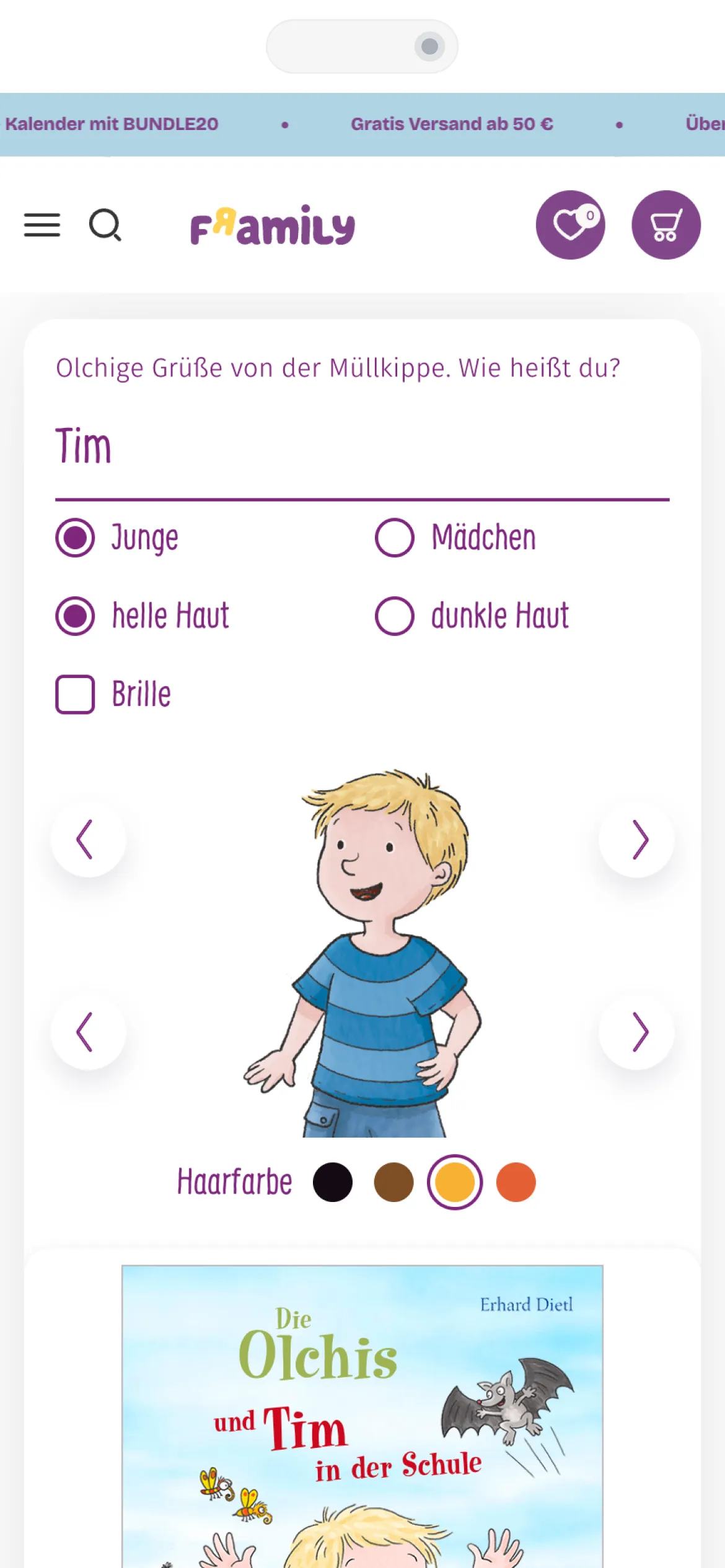Open the hamburger menu
Viewport: 725px width, 1568px height.
pos(42,225)
